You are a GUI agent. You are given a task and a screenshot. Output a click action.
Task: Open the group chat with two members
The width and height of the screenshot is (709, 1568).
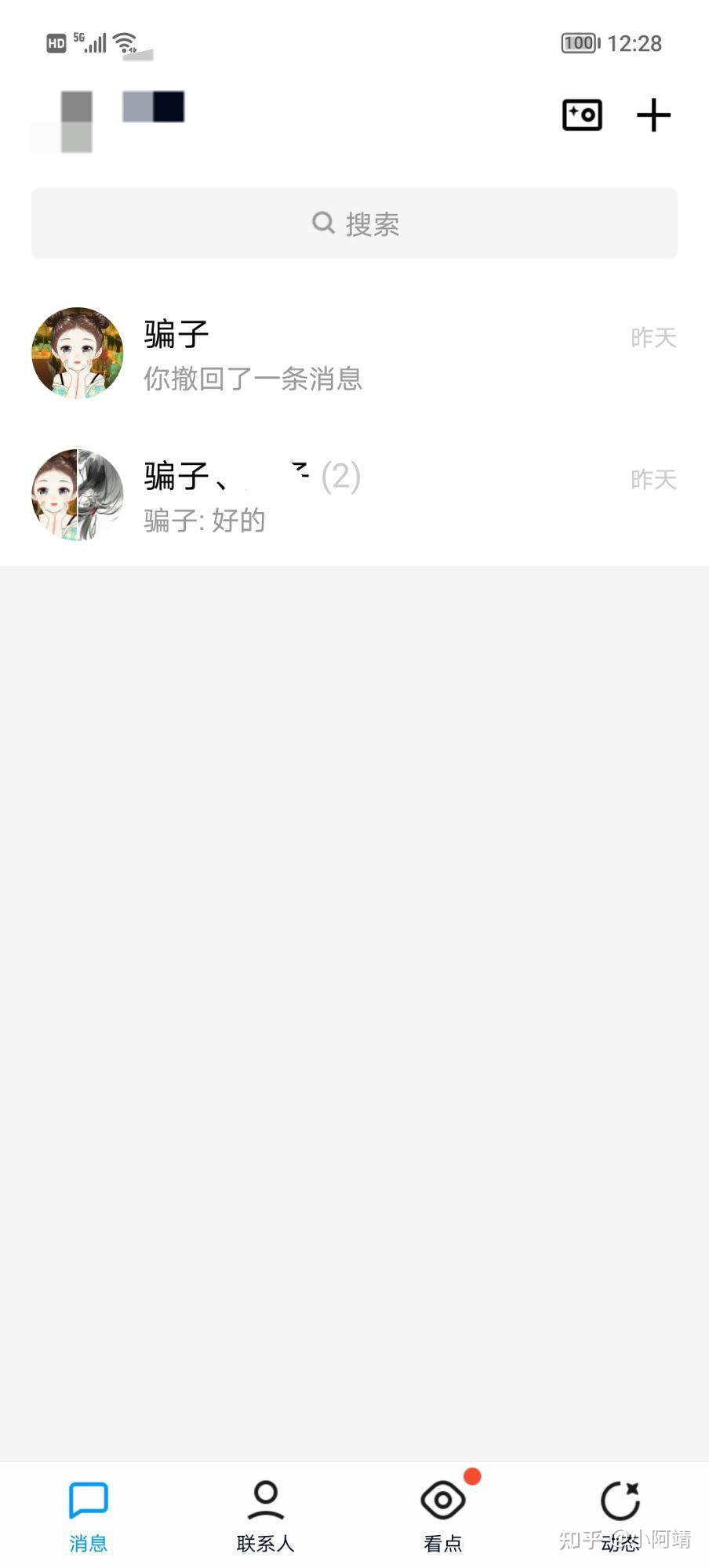tap(354, 496)
